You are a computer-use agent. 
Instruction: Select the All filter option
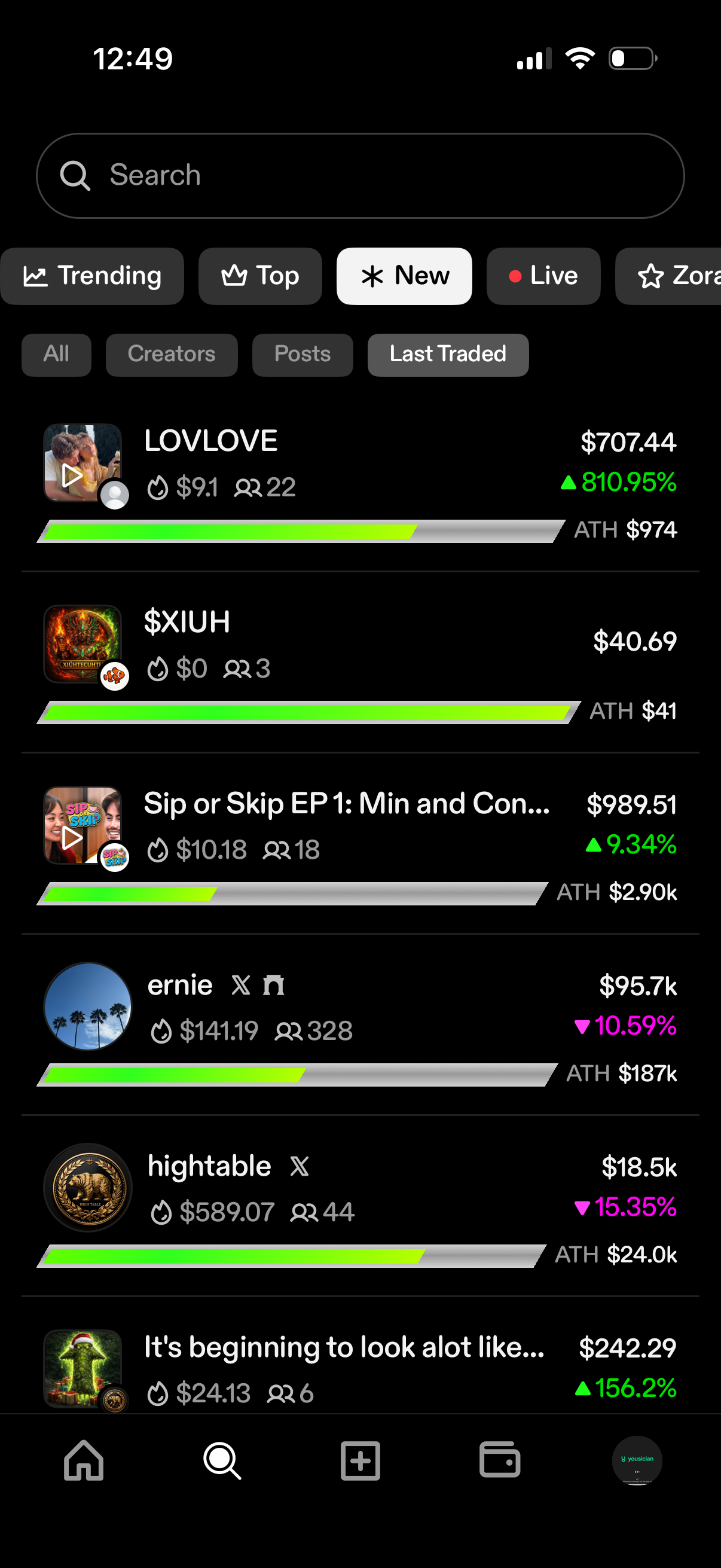point(56,354)
